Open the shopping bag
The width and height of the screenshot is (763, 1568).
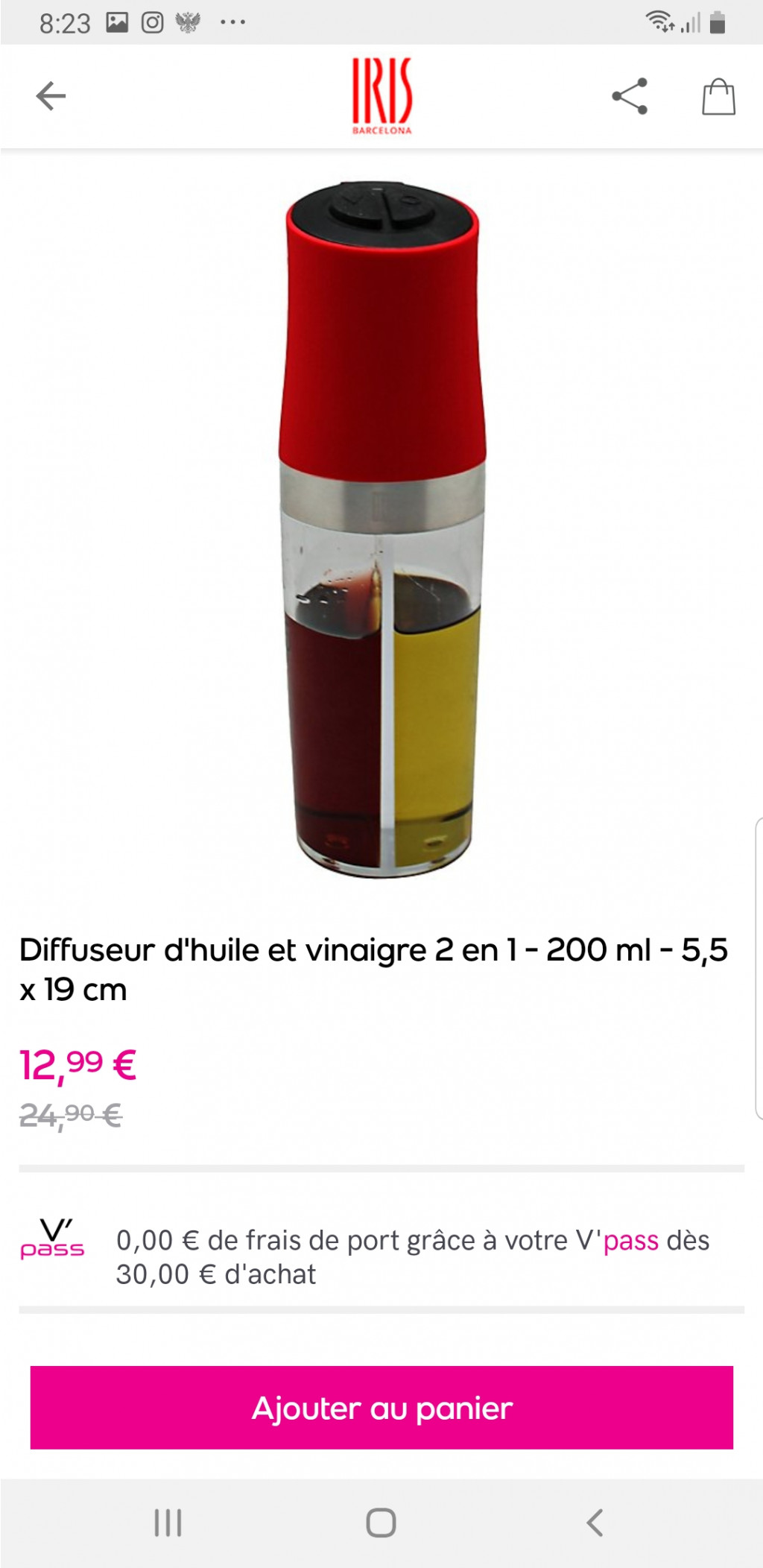(718, 97)
